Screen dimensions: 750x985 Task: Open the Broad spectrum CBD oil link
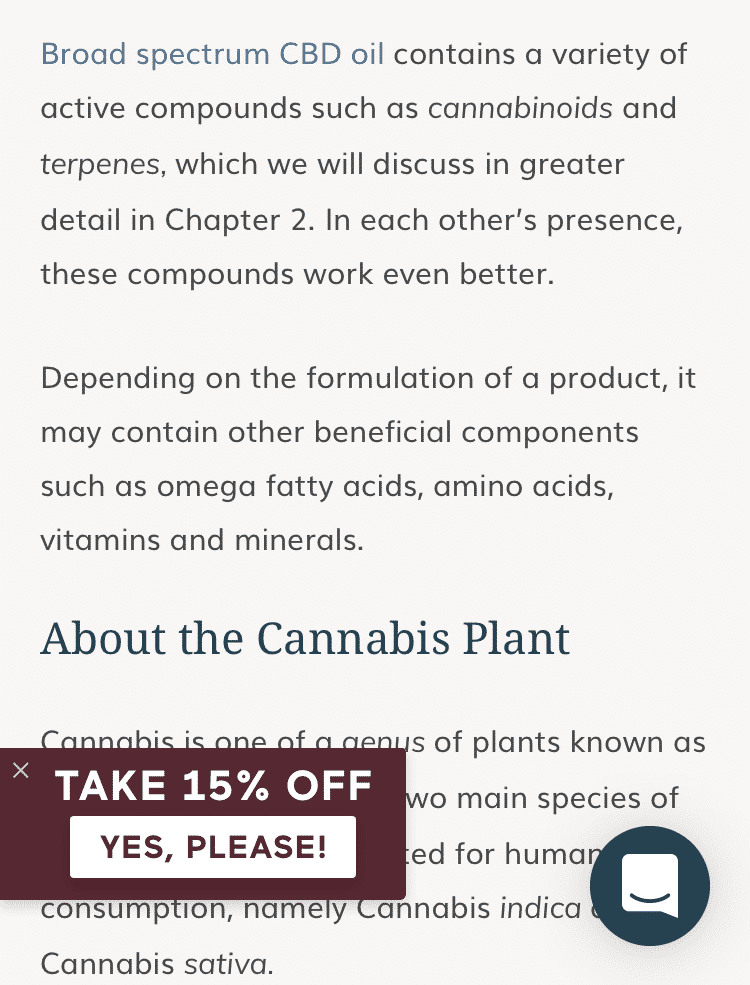point(212,53)
